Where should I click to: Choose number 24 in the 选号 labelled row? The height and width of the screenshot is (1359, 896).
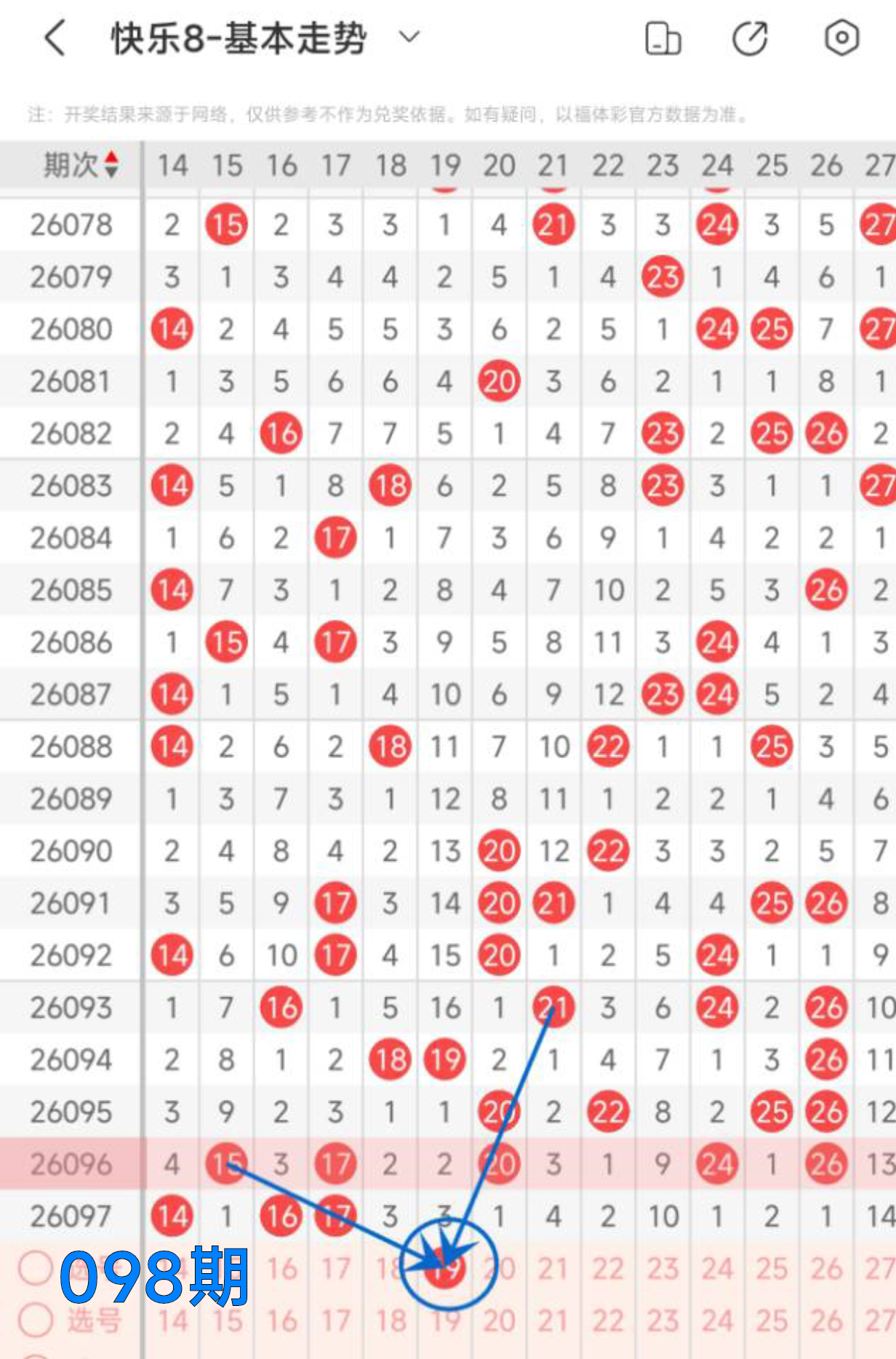[717, 1321]
